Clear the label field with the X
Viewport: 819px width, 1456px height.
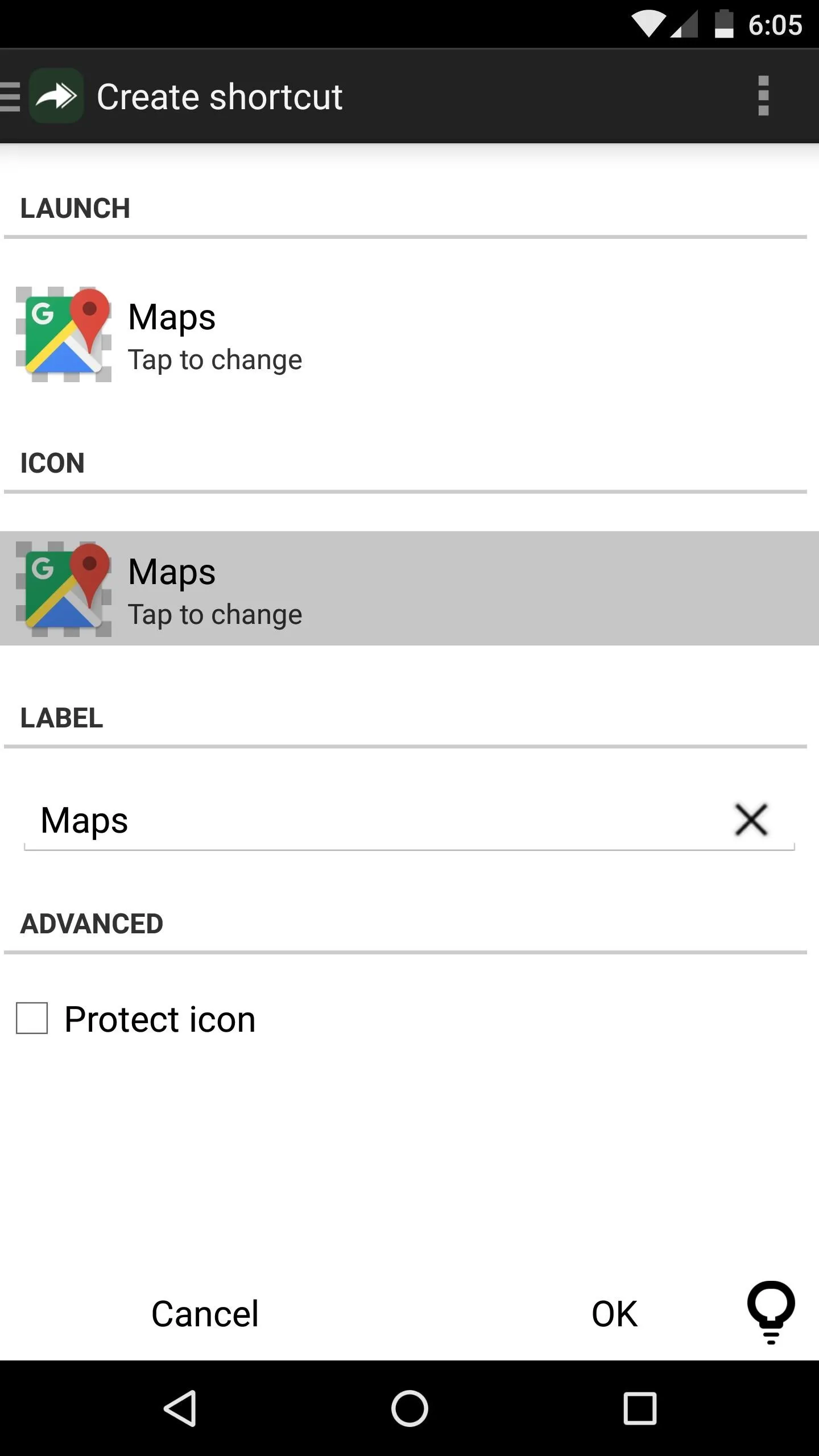coord(751,820)
